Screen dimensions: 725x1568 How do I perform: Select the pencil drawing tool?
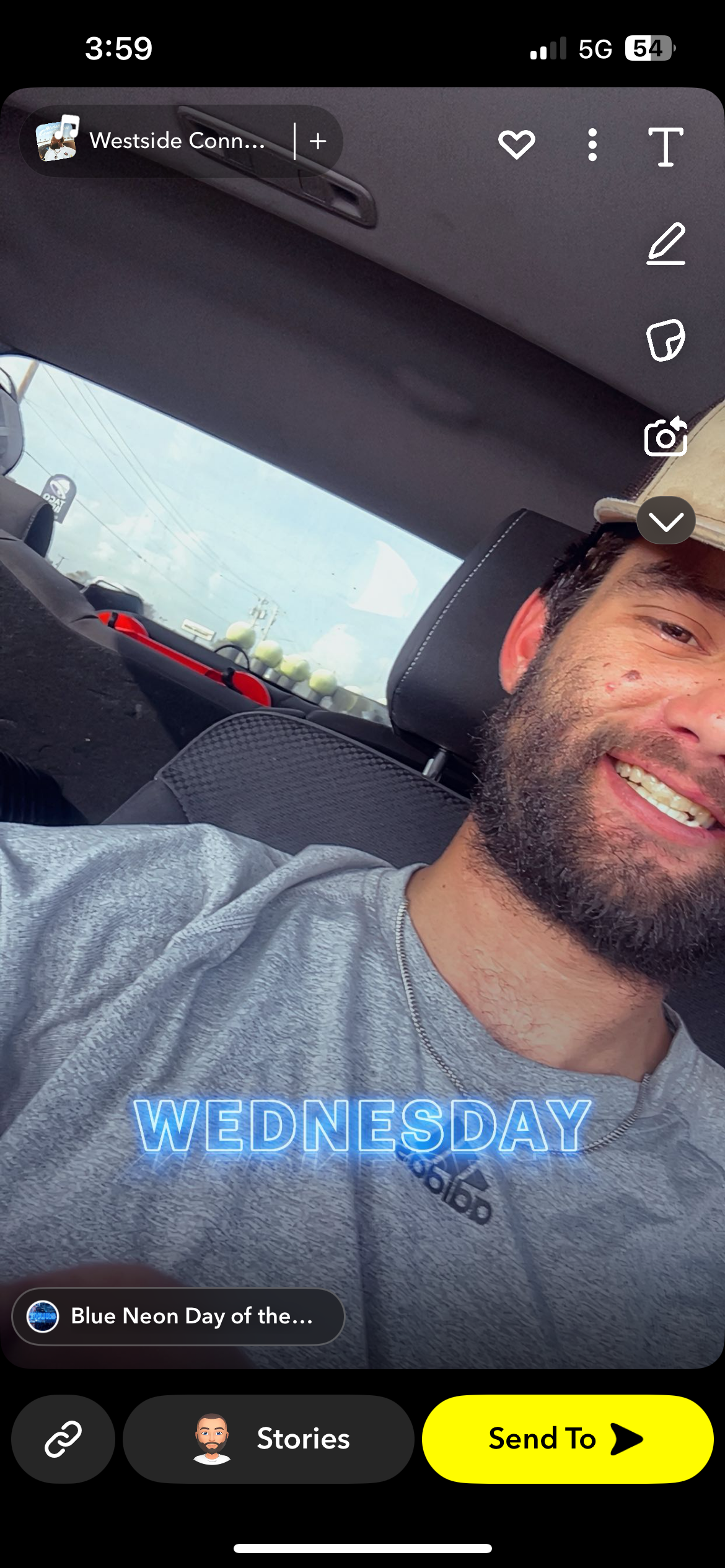666,243
